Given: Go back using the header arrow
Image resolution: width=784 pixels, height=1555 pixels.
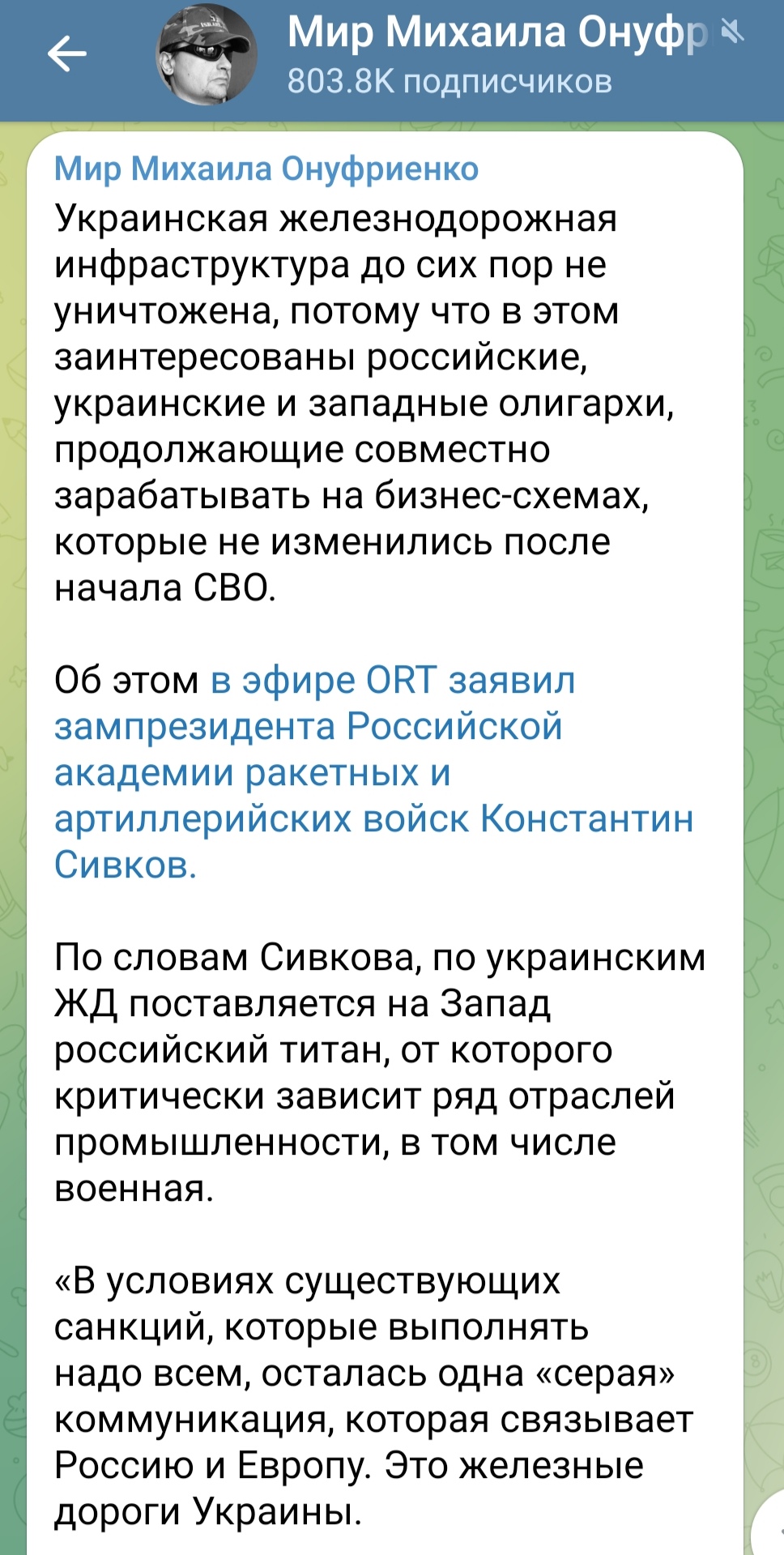Looking at the screenshot, I should 66,55.
